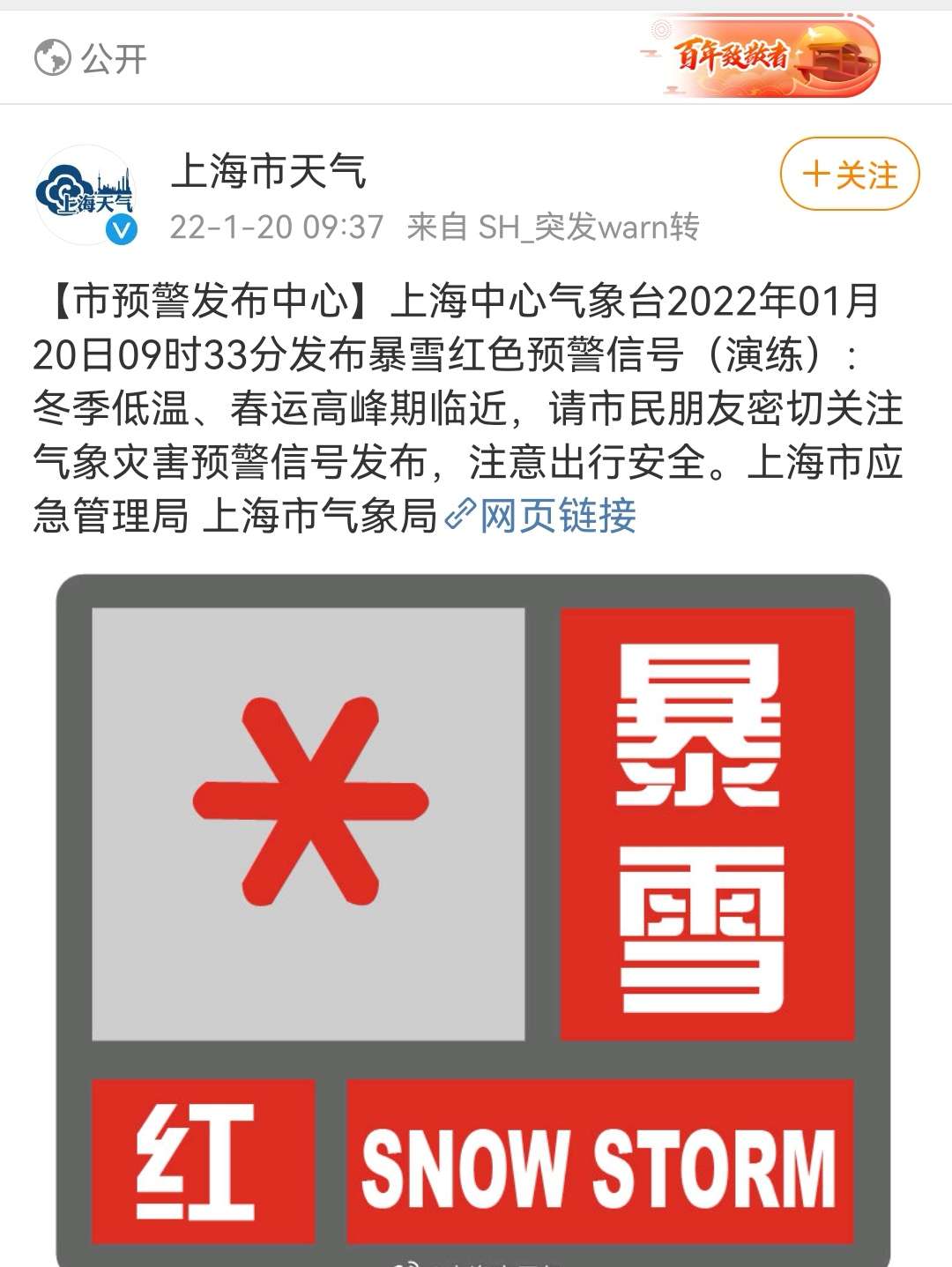952x1267 pixels.
Task: Open the 上海市天气 profile avatar
Action: [x=87, y=195]
